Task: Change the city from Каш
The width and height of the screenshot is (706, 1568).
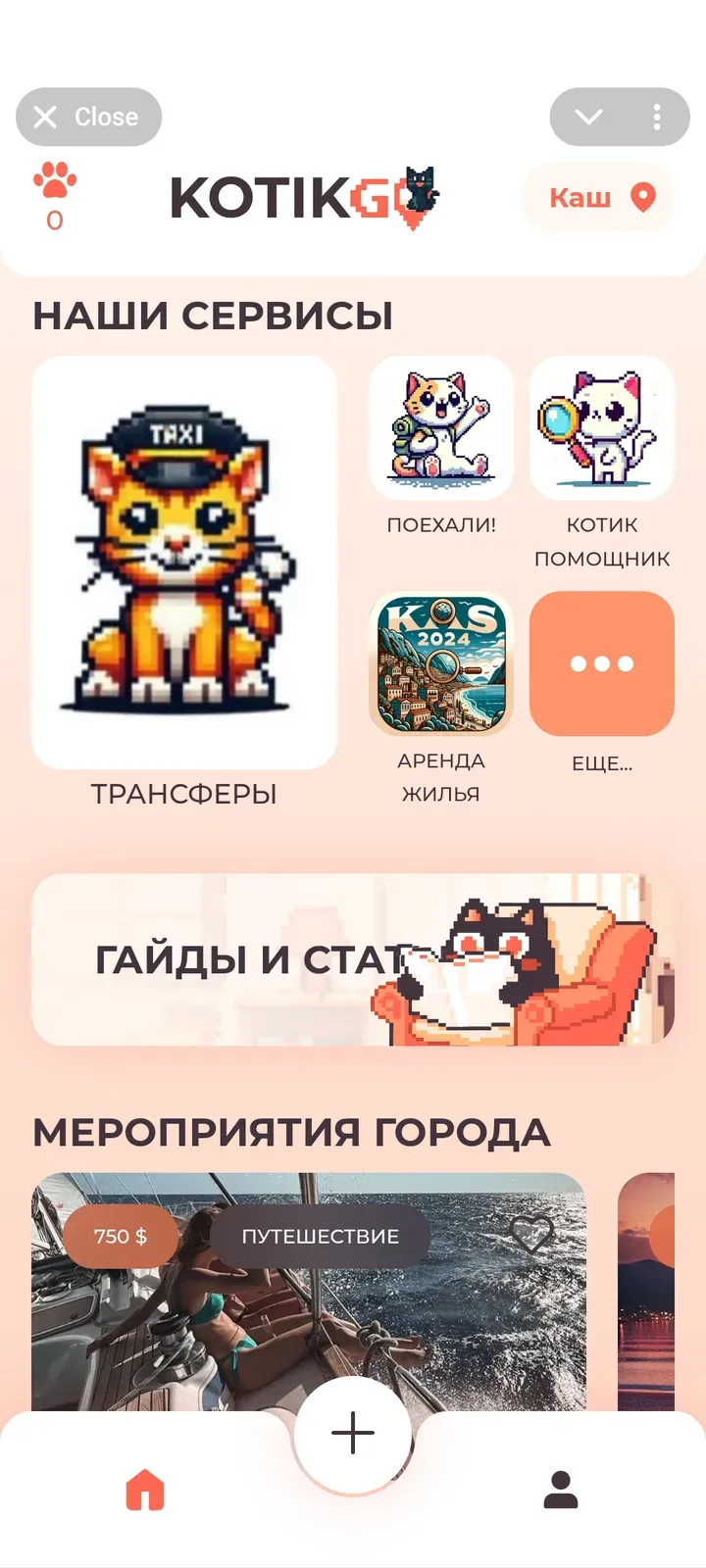Action: [599, 198]
